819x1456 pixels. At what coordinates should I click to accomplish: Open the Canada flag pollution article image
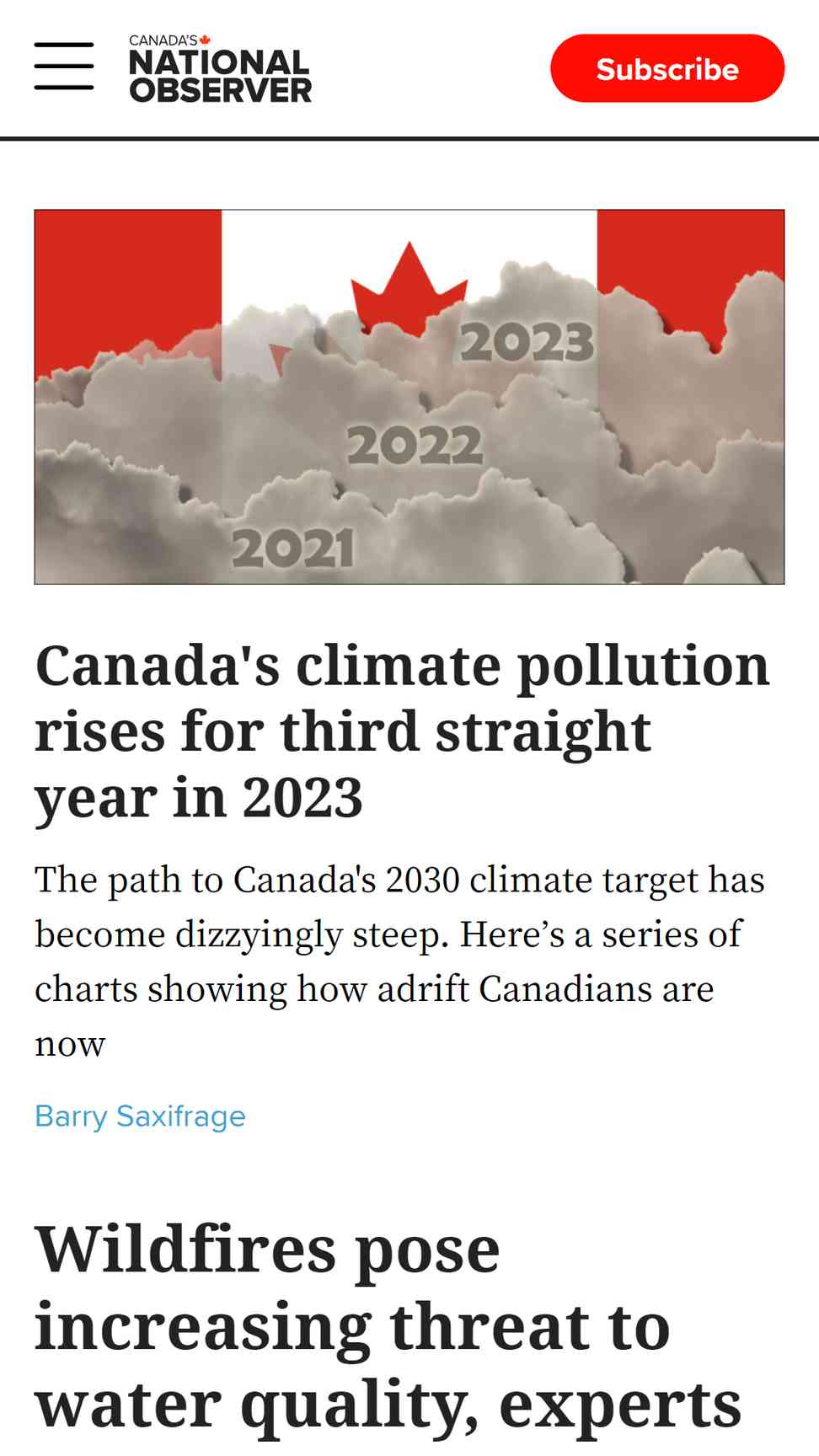click(409, 397)
